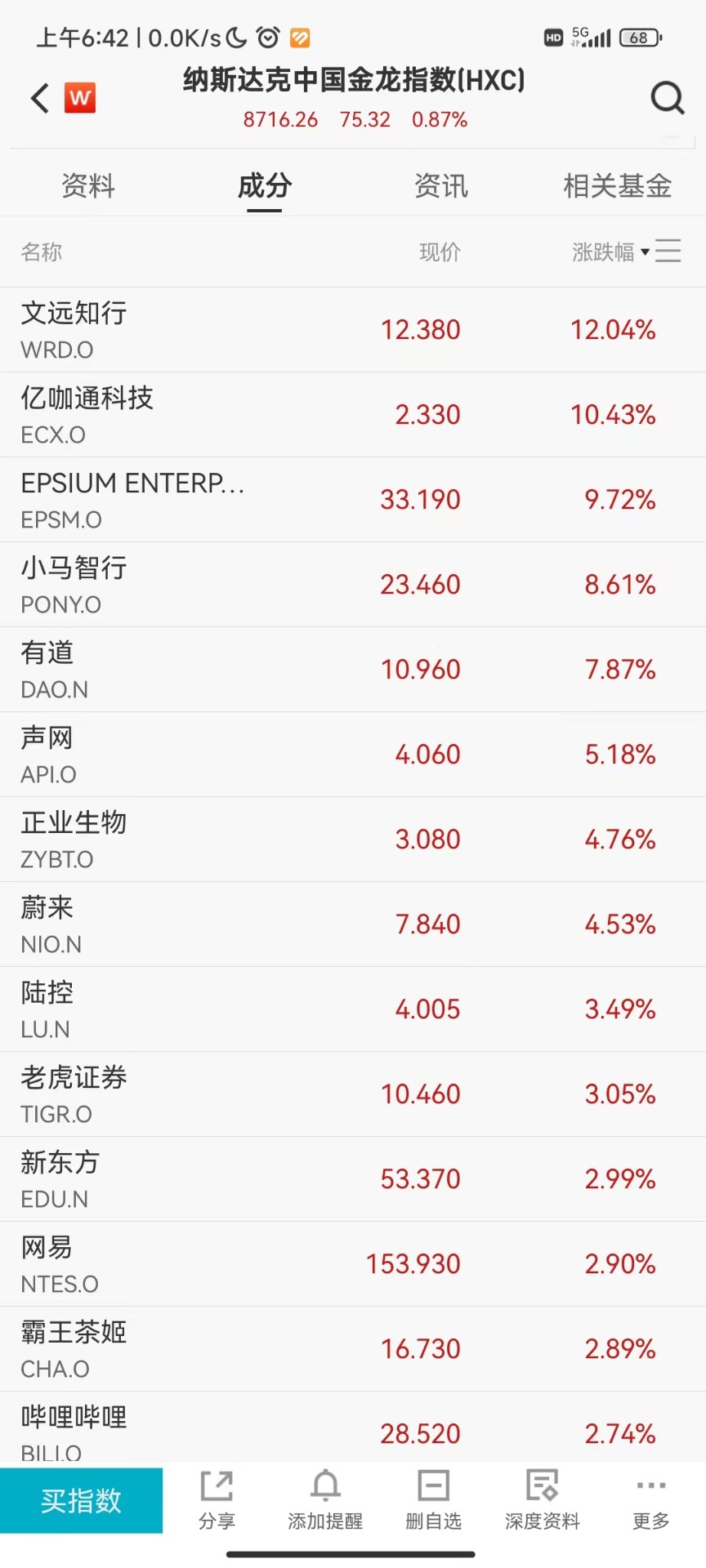Switch to the 资讯 tab
The image size is (706, 1568).
pos(441,186)
